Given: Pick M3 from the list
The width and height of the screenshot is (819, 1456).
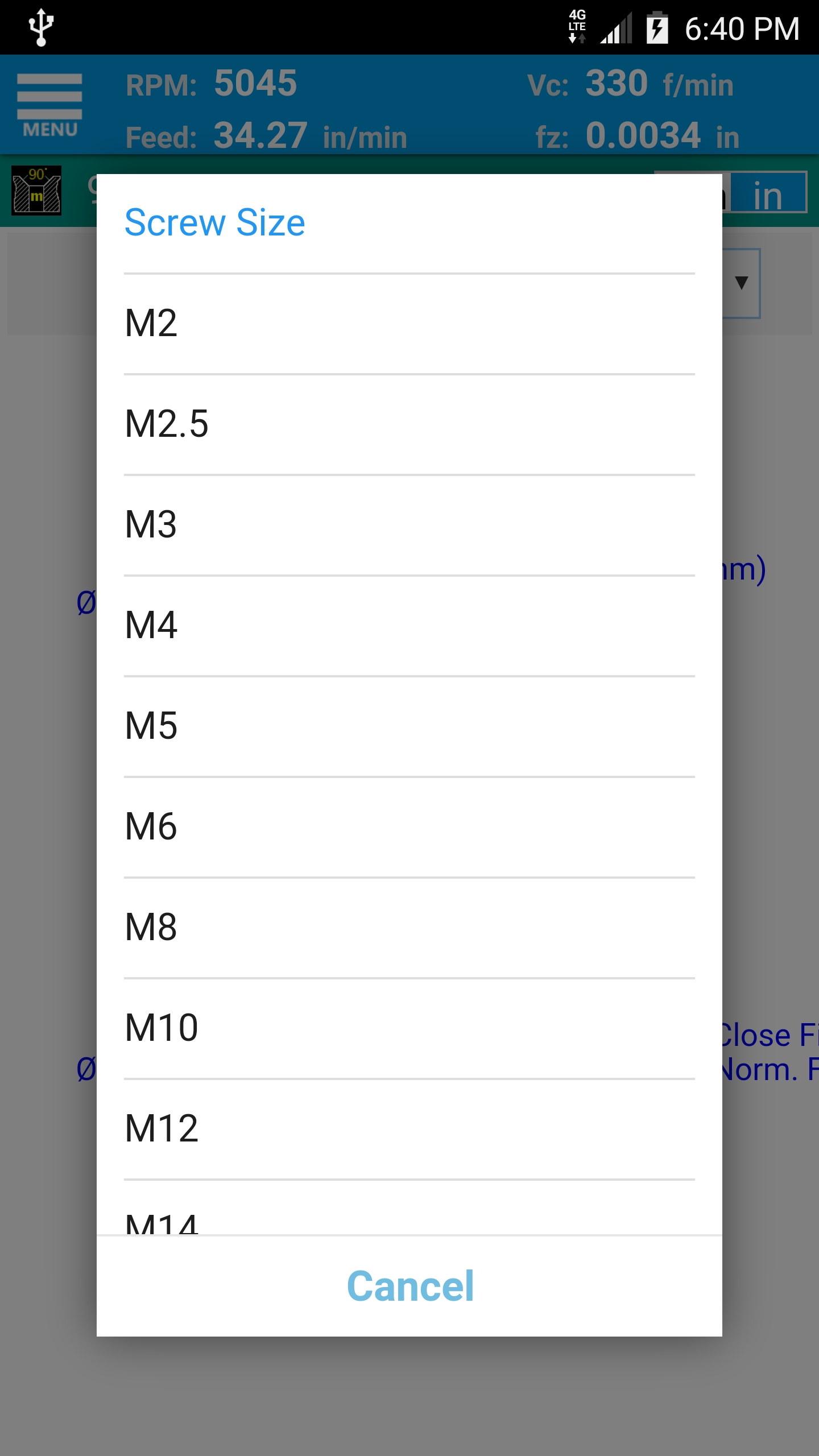Looking at the screenshot, I should pos(409,524).
